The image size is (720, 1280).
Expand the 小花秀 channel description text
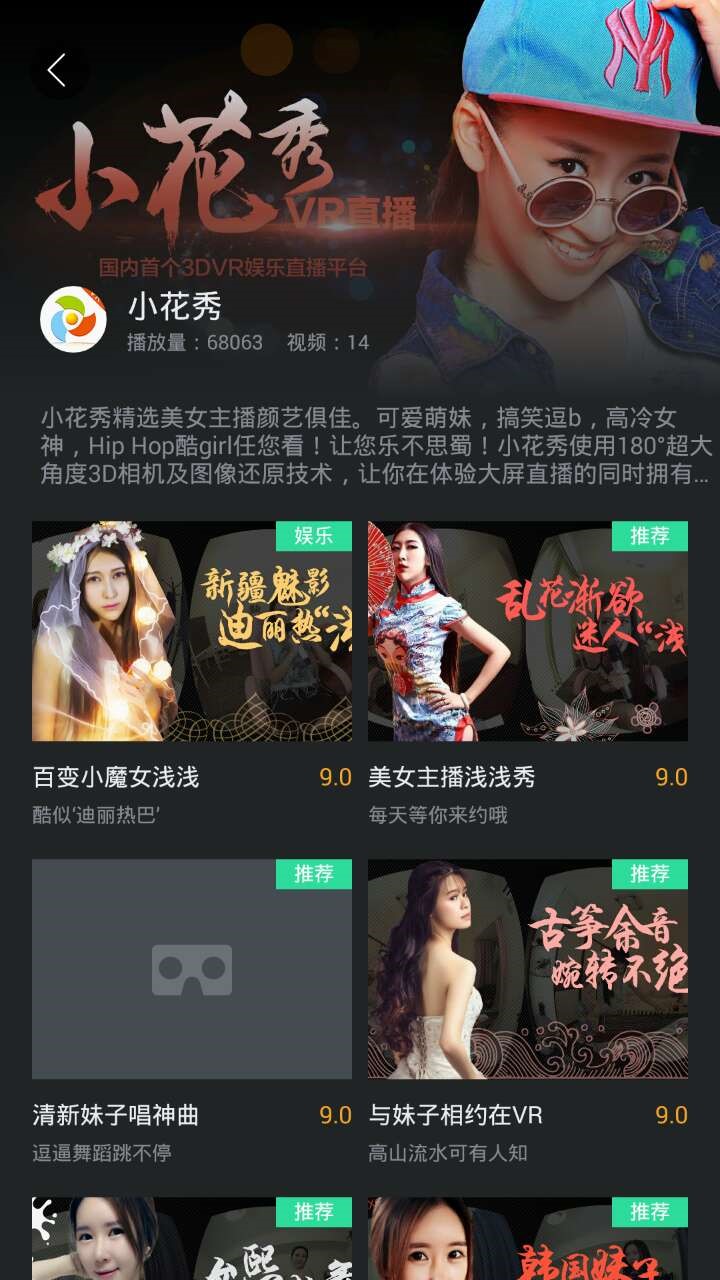pos(376,446)
